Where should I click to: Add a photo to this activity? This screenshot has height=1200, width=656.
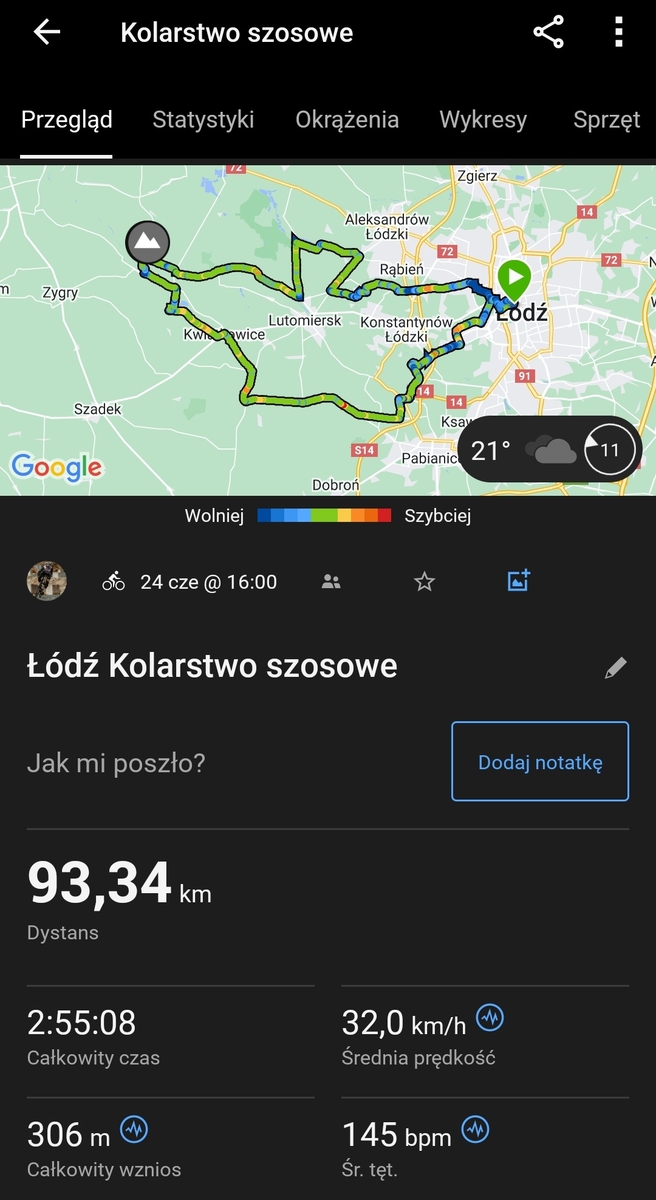518,580
